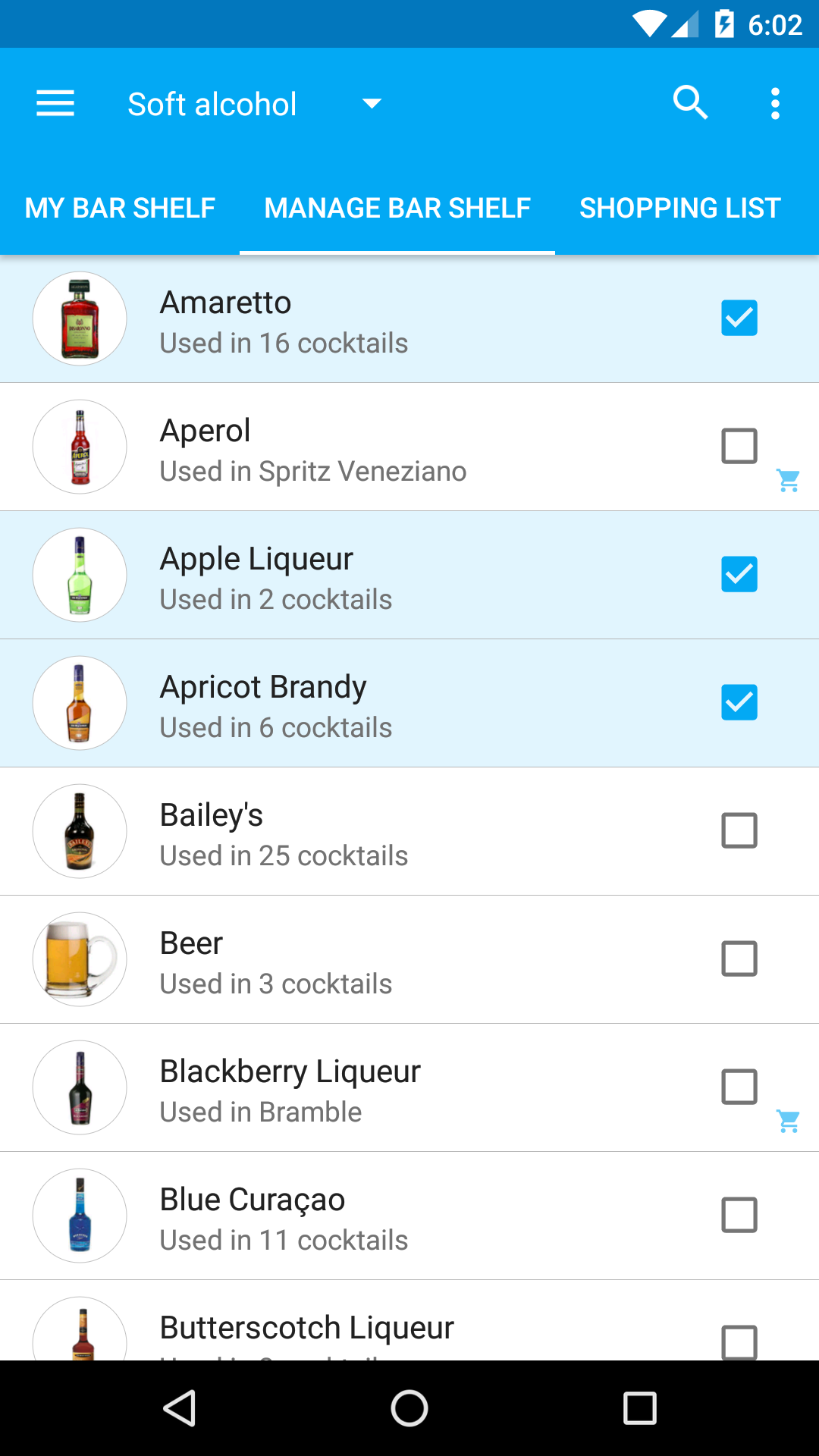Tick the Beer checkbox
819x1456 pixels.
[739, 959]
